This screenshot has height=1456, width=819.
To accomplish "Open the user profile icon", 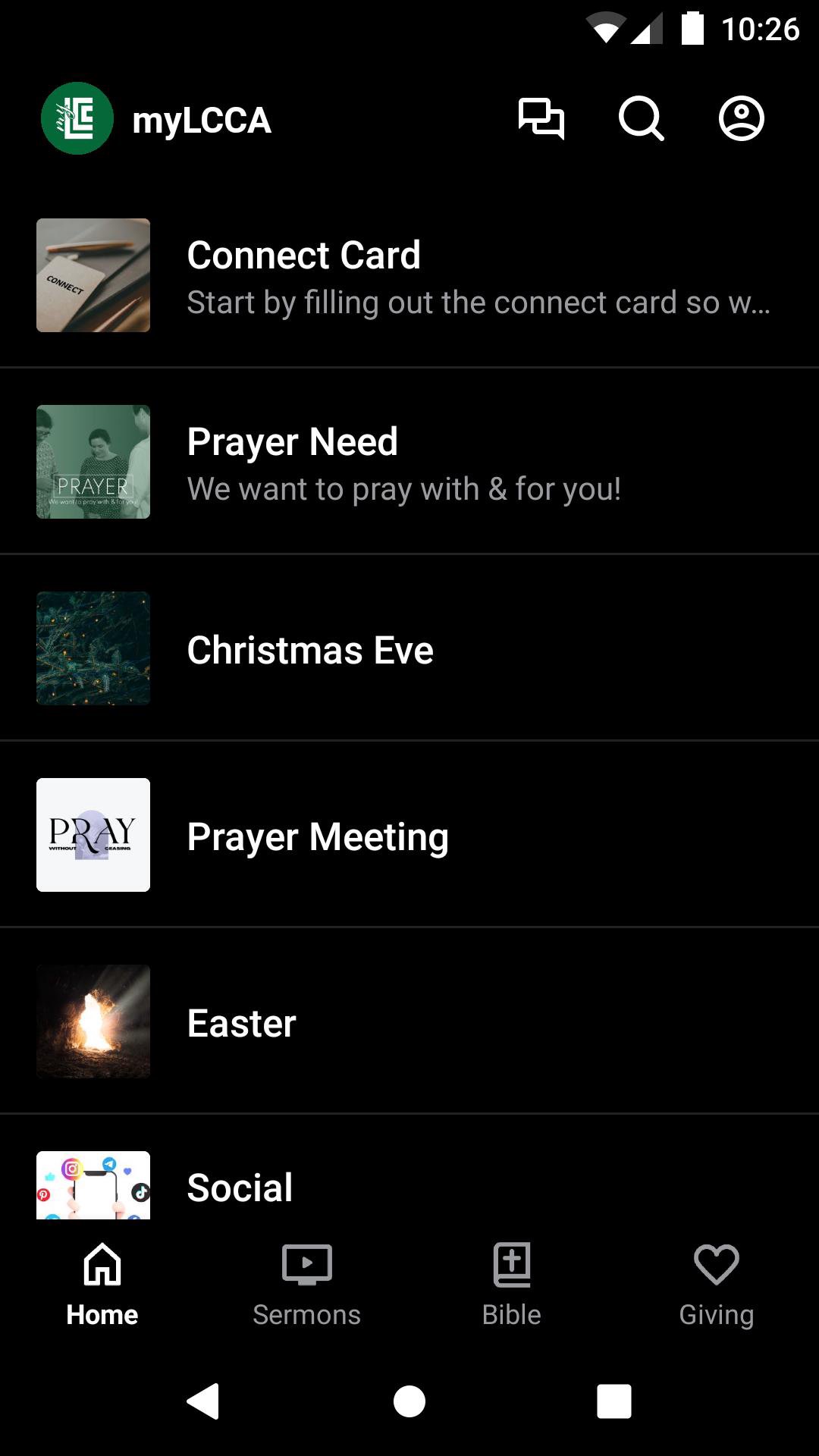I will (x=741, y=119).
